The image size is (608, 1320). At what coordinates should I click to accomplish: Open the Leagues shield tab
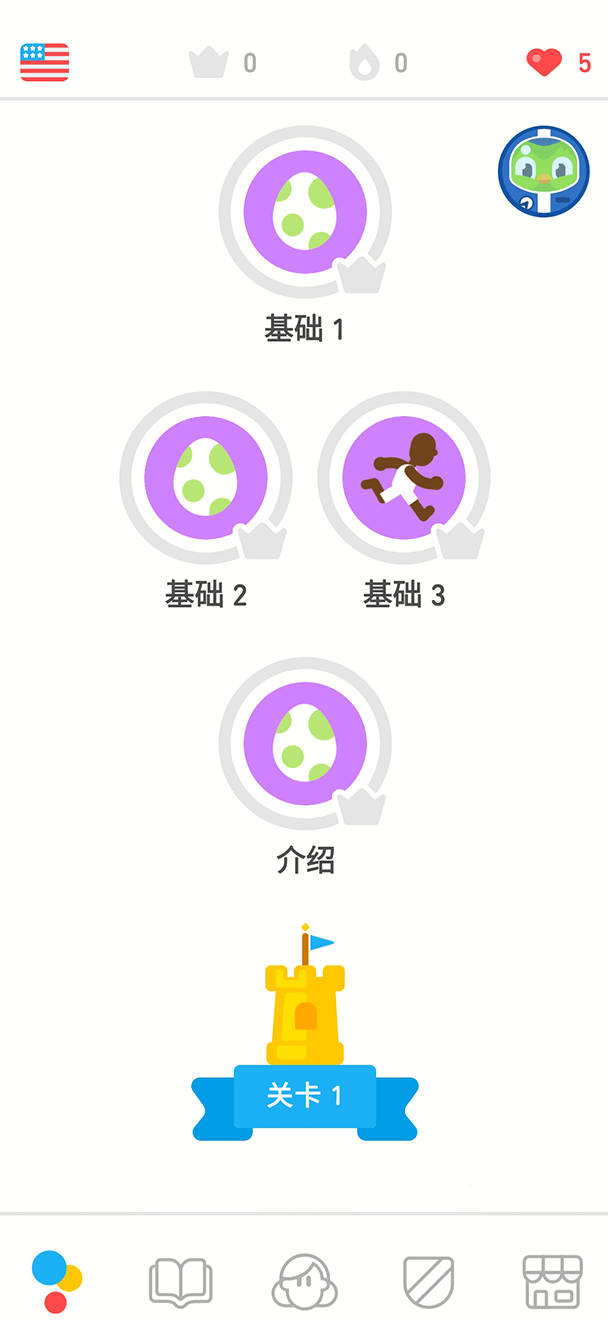[x=428, y=1282]
